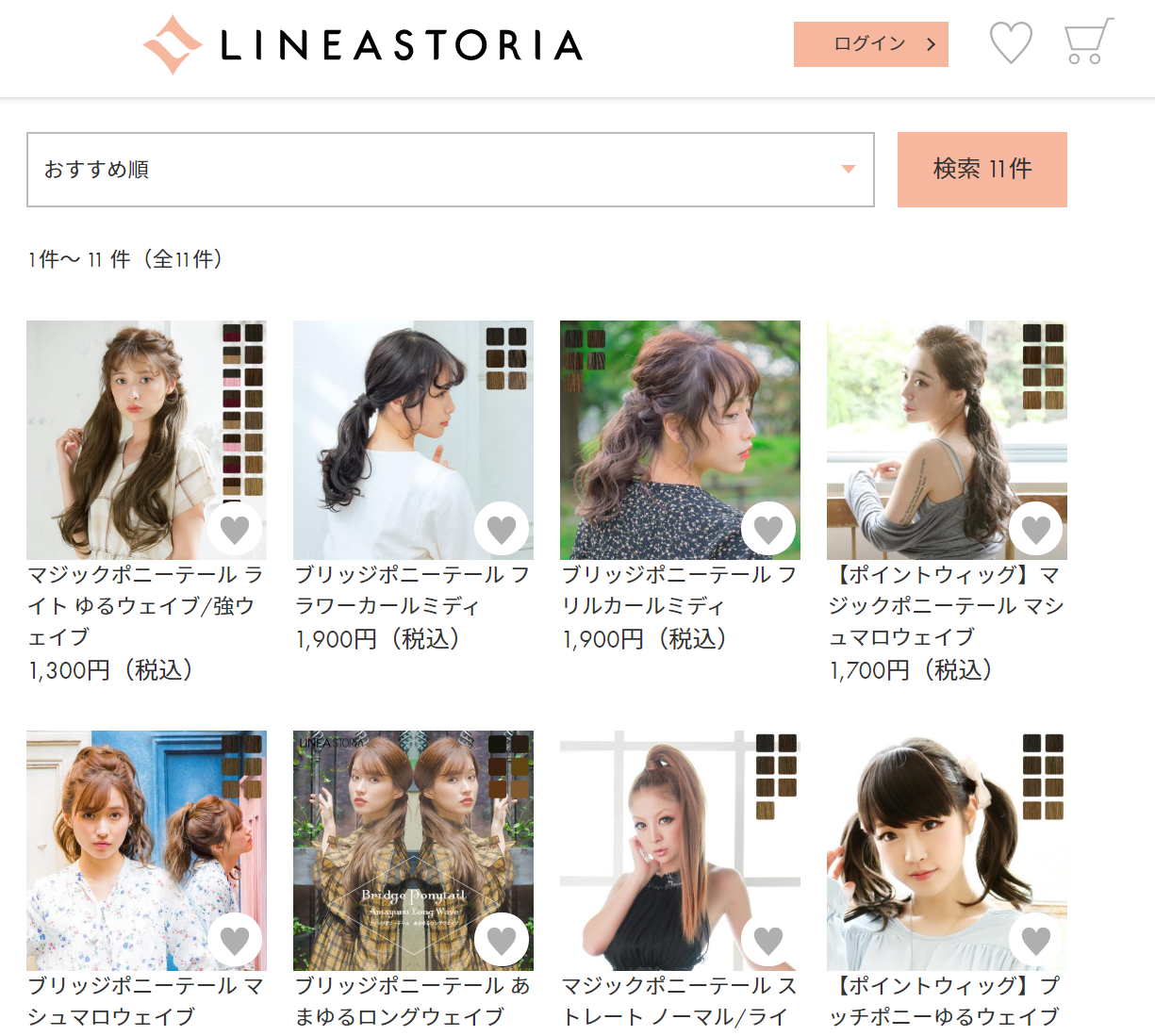Expand the おすすめ順 sort dropdown
The image size is (1155, 1036).
tap(450, 170)
